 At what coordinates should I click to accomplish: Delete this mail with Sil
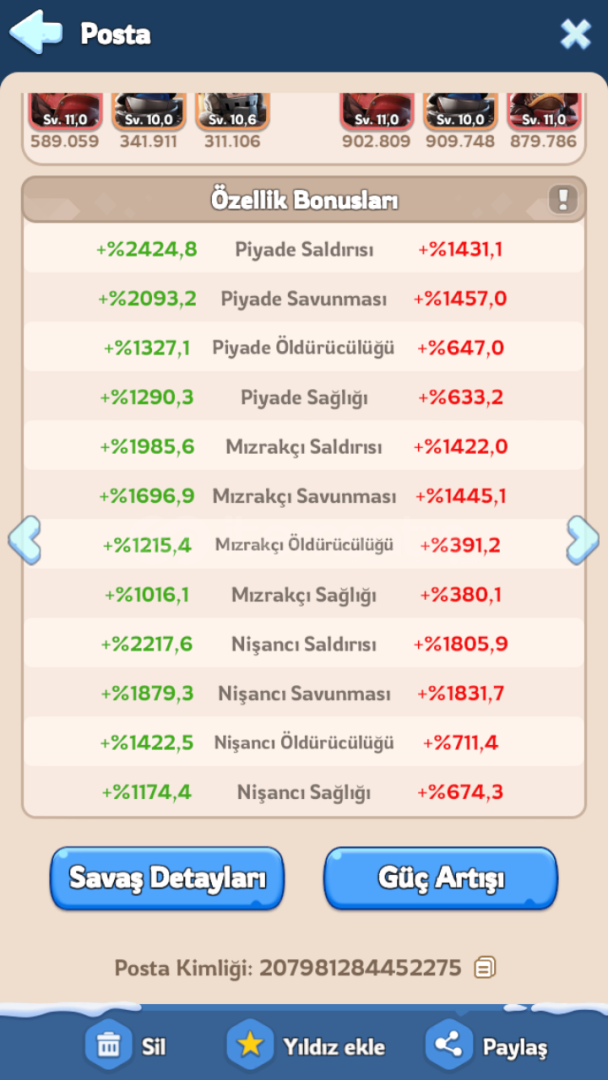[x=126, y=1046]
